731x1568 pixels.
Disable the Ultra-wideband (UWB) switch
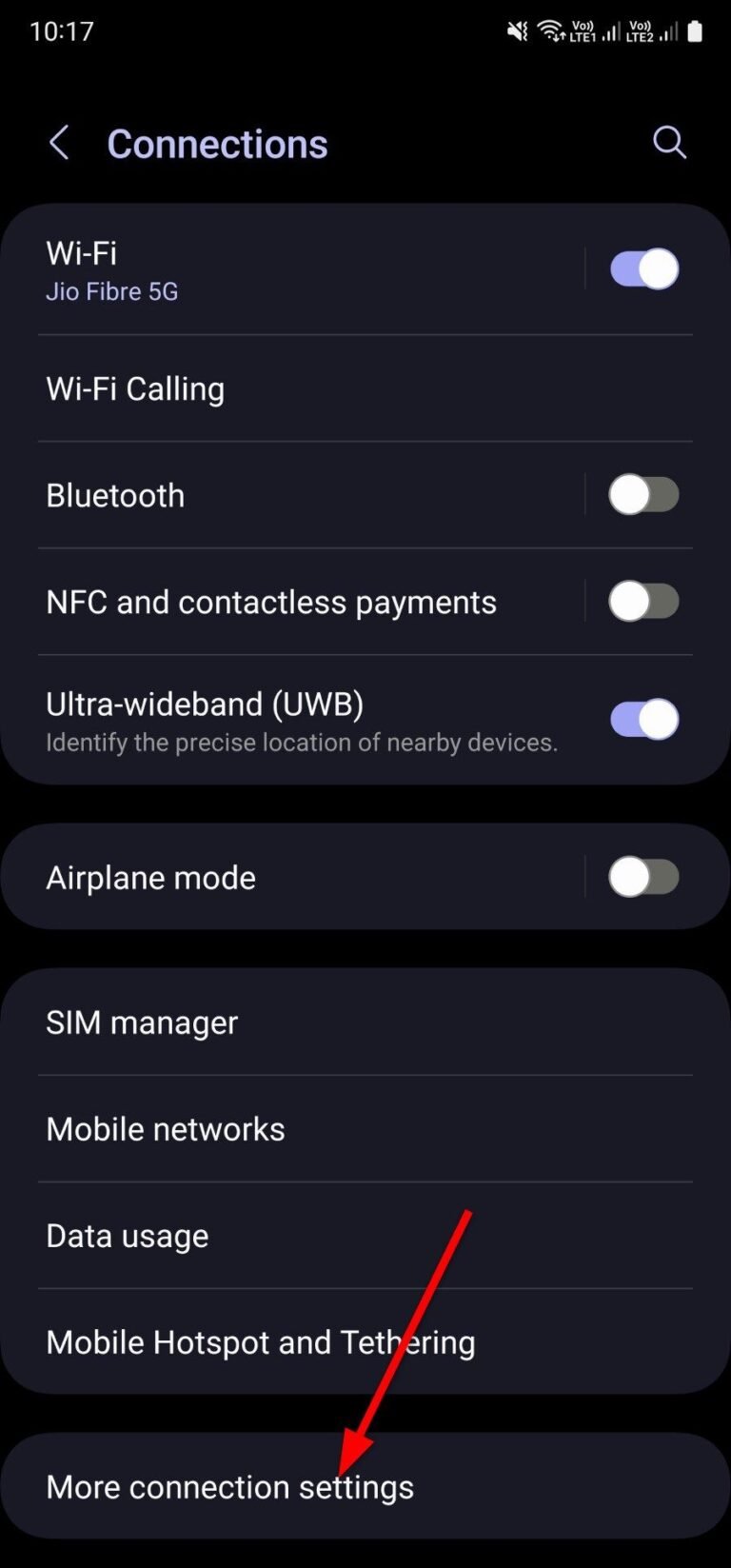click(644, 720)
